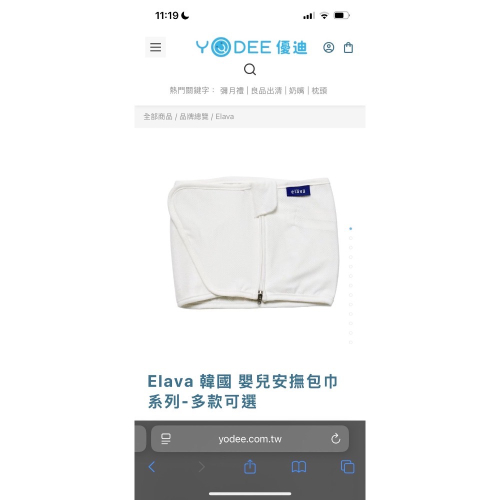Open the page settings icon in address bar
Viewport: 500px width, 500px height.
pos(166,439)
